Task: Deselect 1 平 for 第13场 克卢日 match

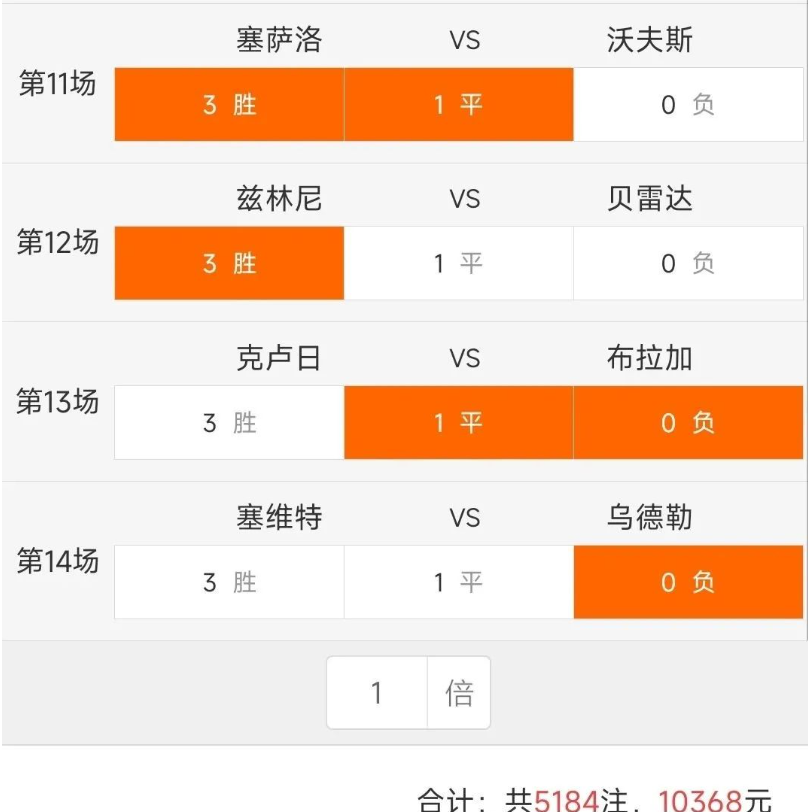Action: (458, 423)
